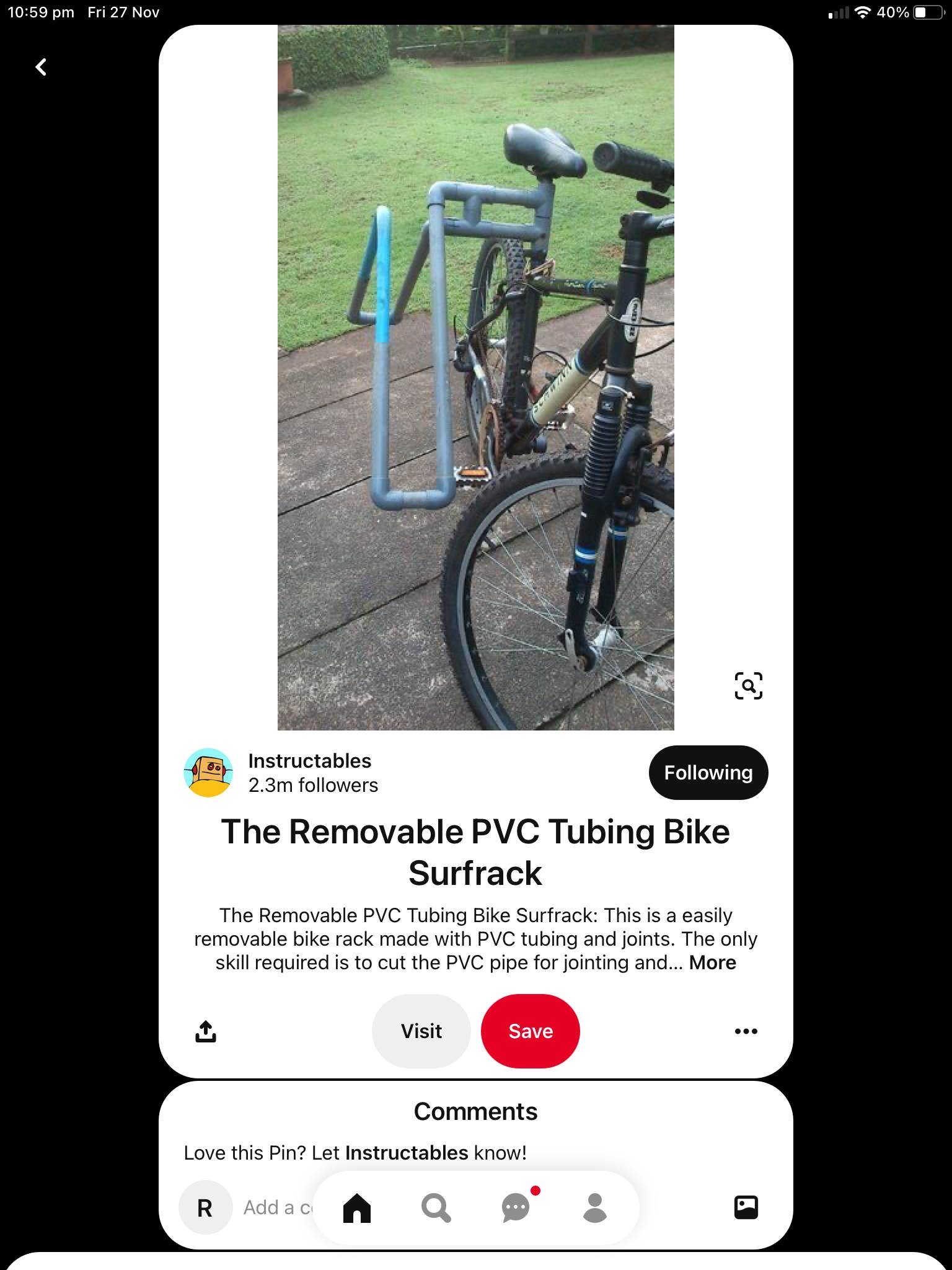This screenshot has height=1270, width=952.
Task: Unfollow Instructables via the Following button
Action: 708,773
